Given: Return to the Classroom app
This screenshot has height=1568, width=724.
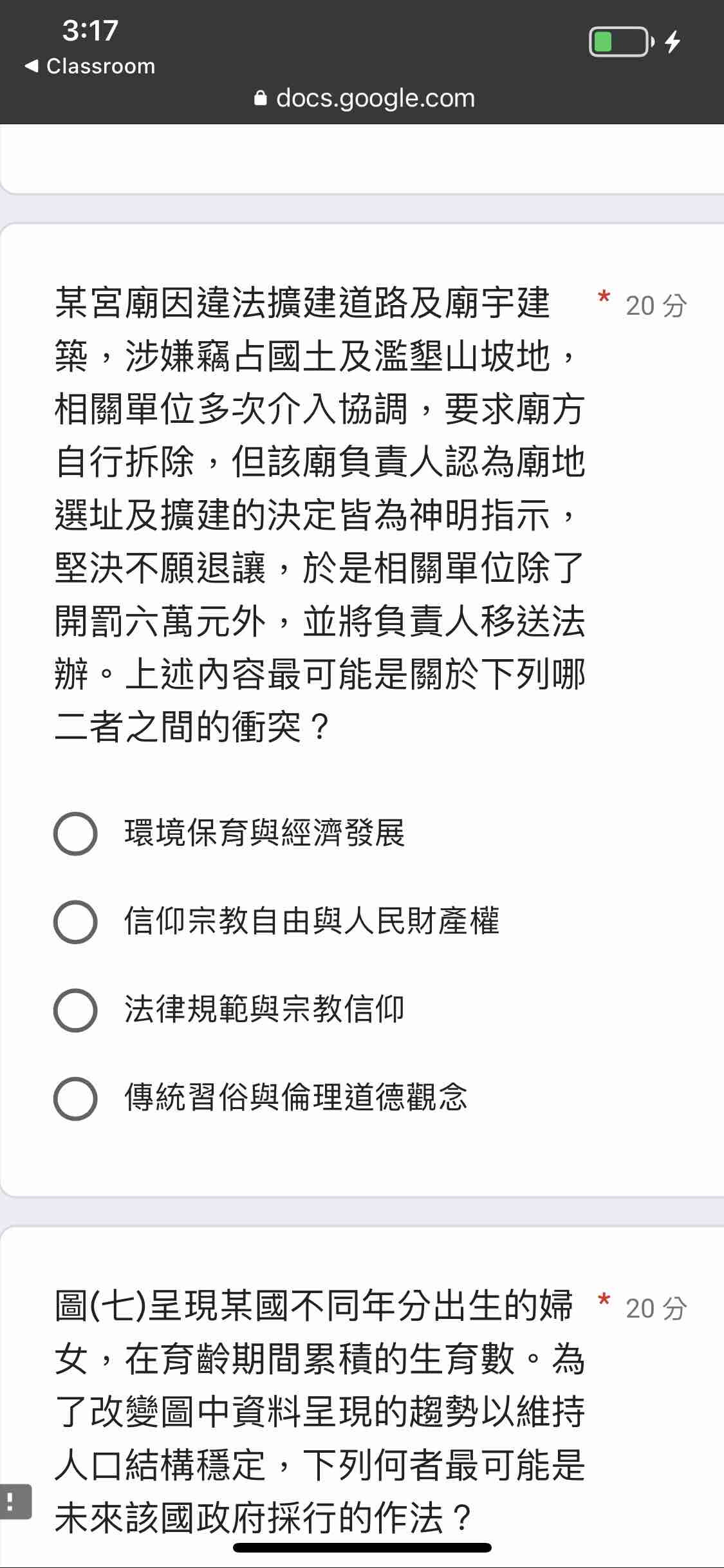Looking at the screenshot, I should [x=90, y=66].
